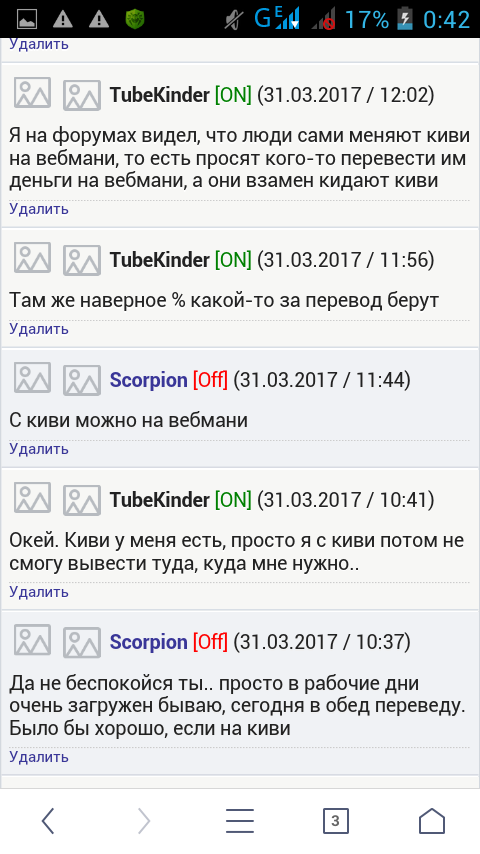Open Scorpion's profile from the 10:37 post
The width and height of the screenshot is (480, 854).
pos(148,642)
